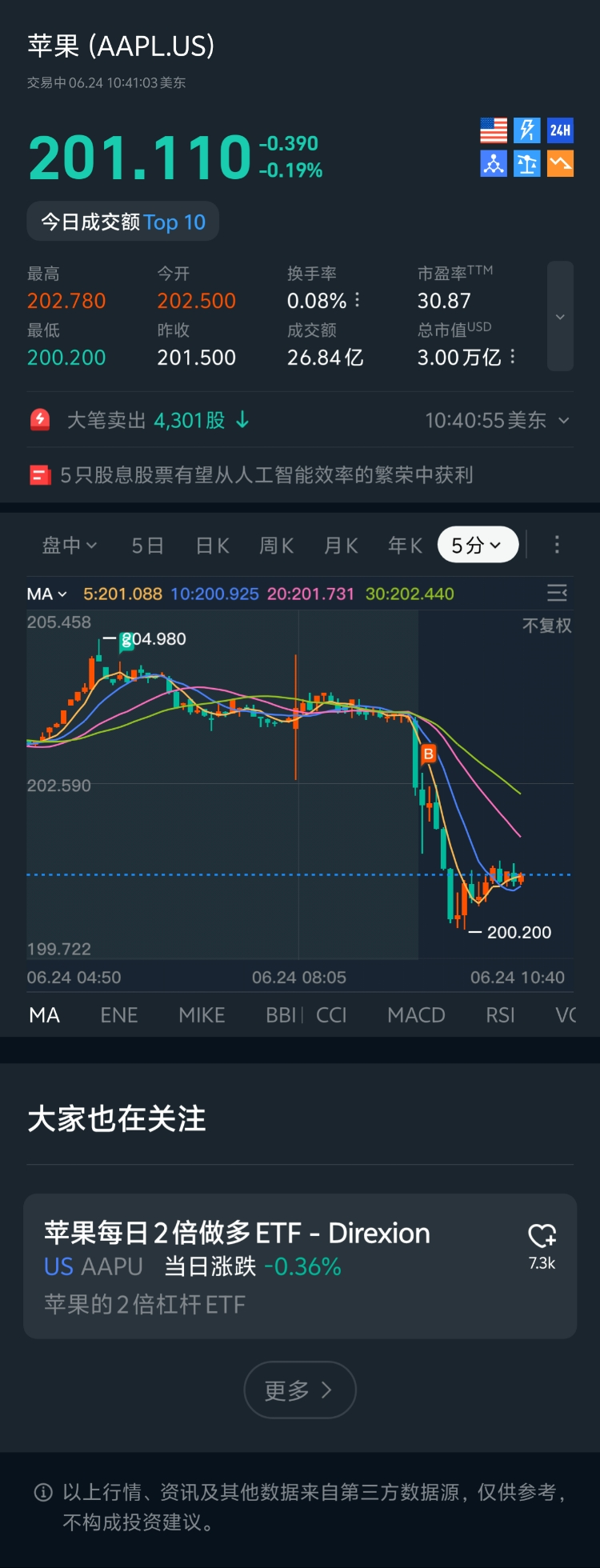This screenshot has height=1568, width=600.
Task: Switch chart to 年K view
Action: pos(405,546)
